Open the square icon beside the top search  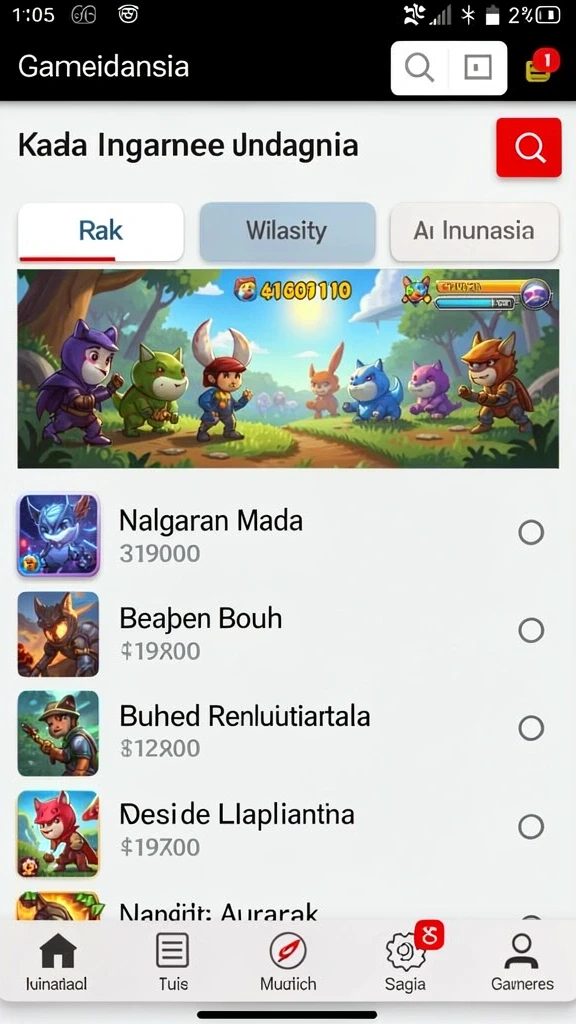tap(477, 67)
